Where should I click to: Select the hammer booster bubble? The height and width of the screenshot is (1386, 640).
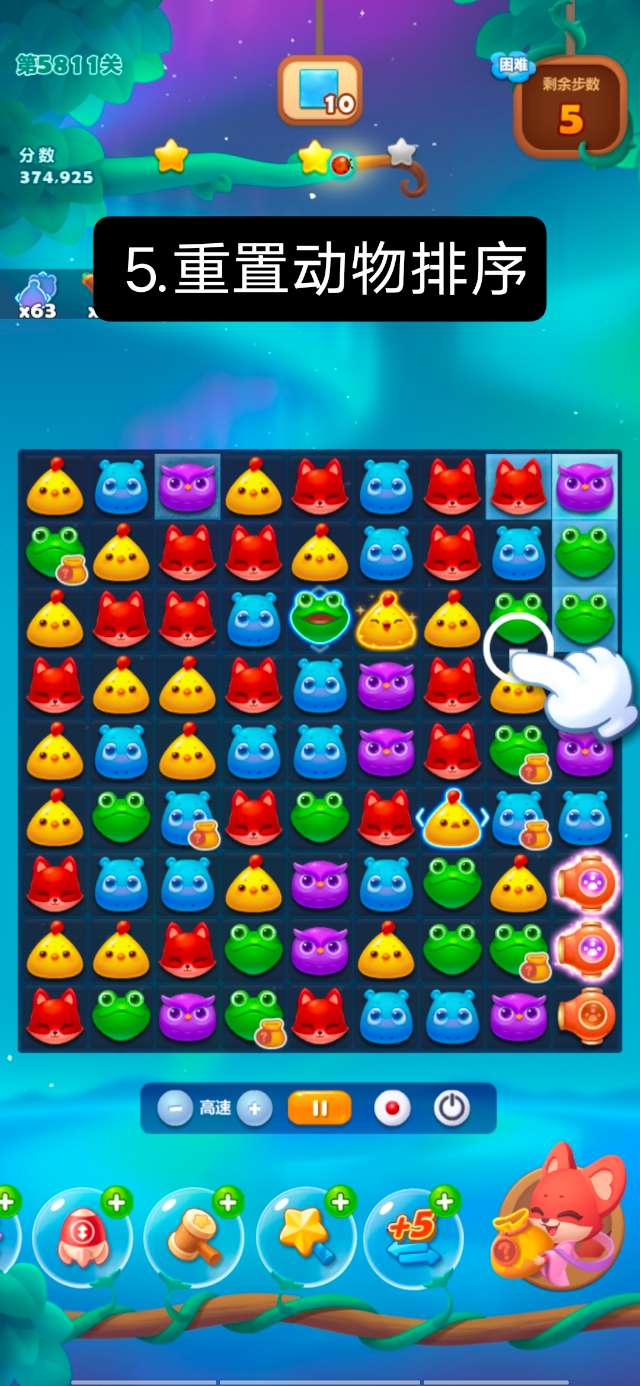194,1236
